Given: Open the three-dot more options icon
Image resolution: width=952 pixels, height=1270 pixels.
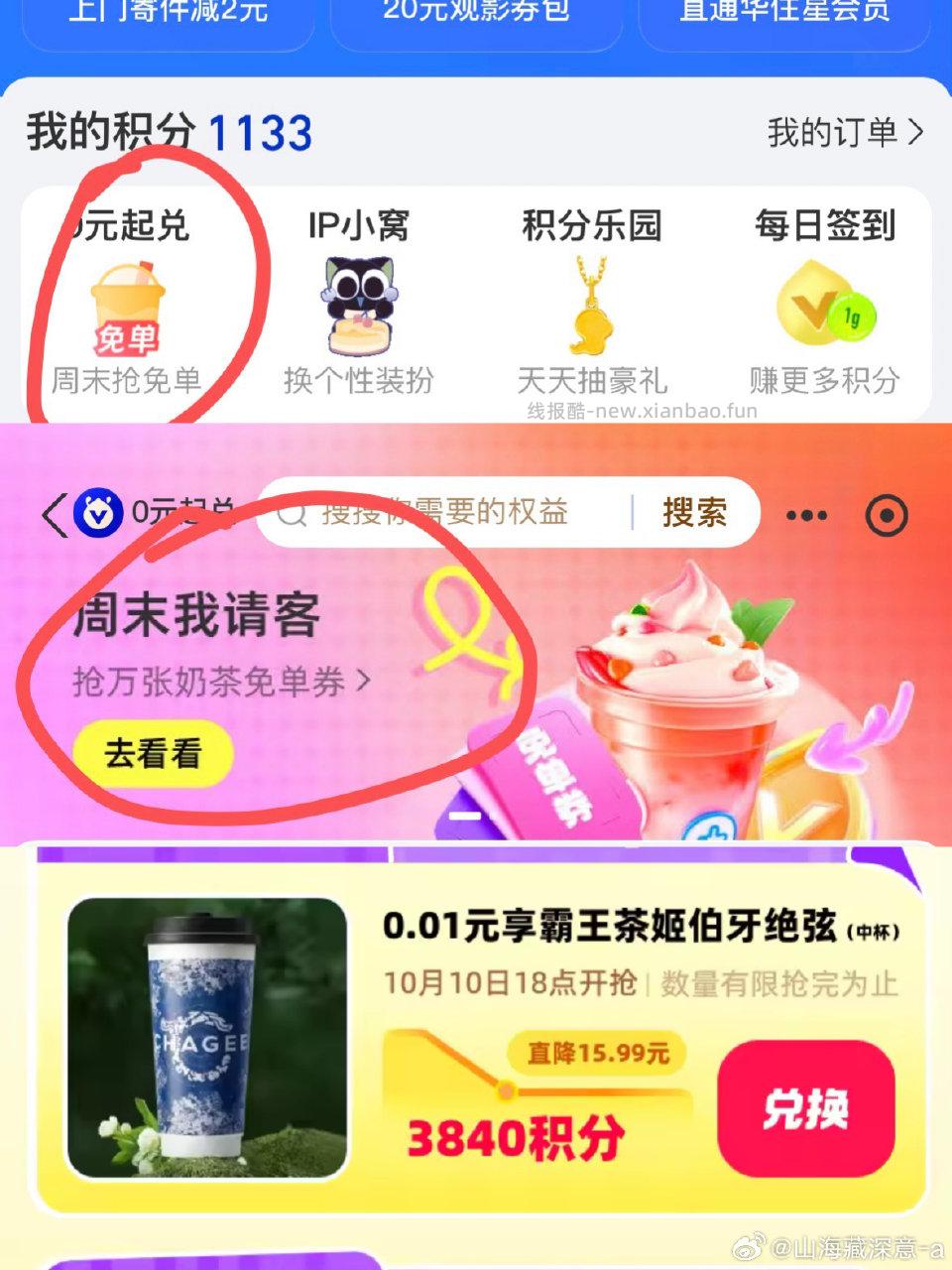Looking at the screenshot, I should (806, 514).
